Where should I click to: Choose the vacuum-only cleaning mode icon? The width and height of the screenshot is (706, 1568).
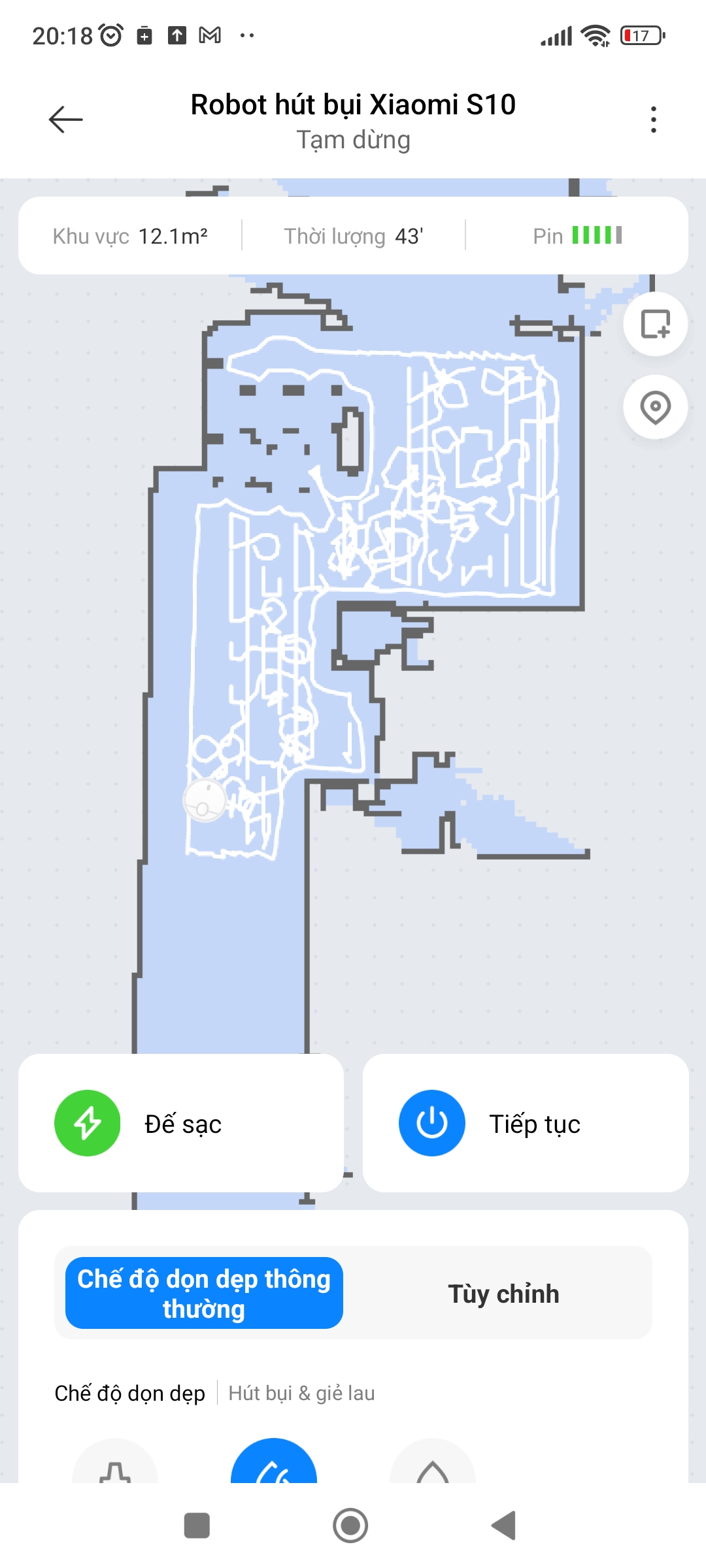[115, 1467]
